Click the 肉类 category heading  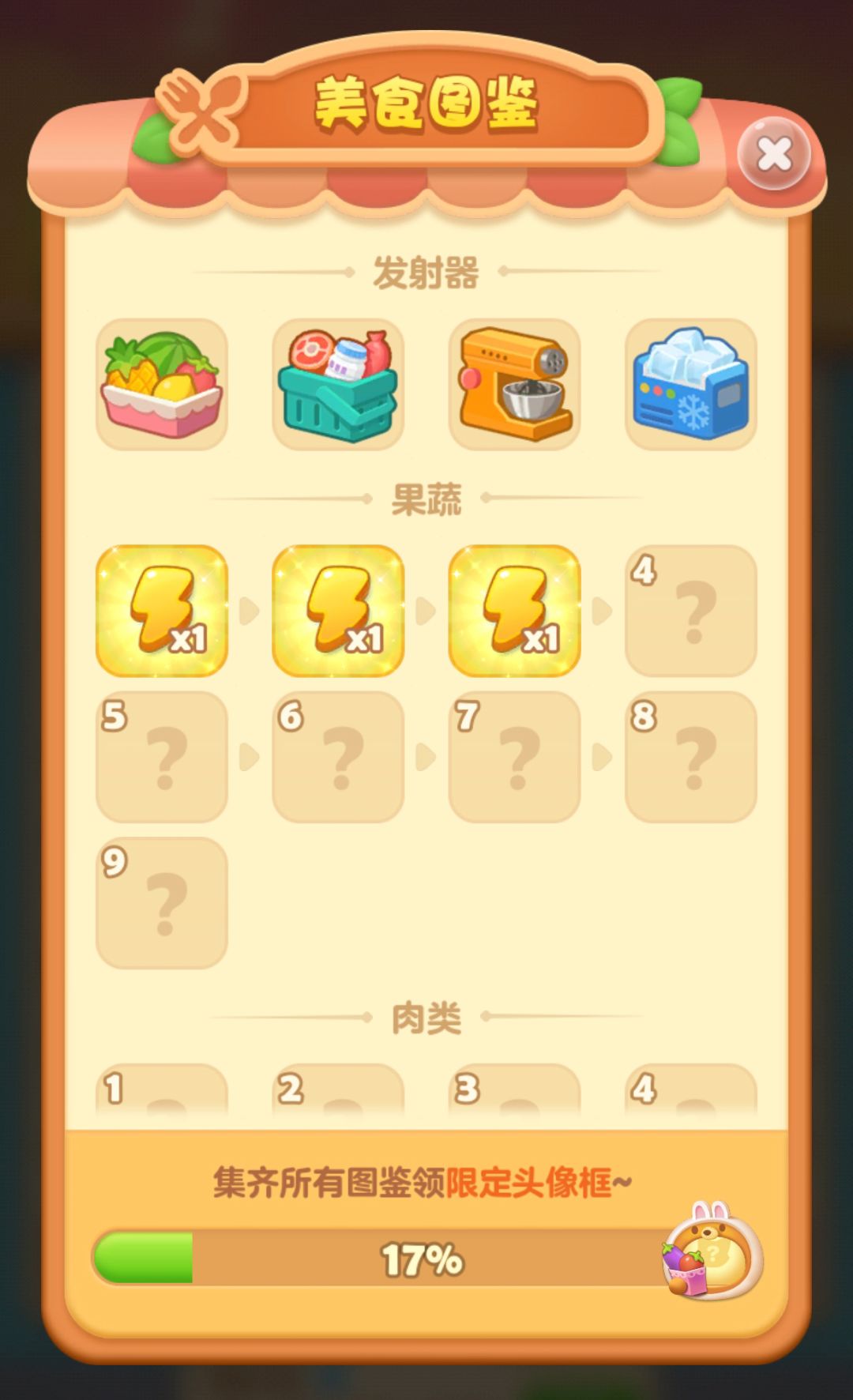[x=426, y=1019]
